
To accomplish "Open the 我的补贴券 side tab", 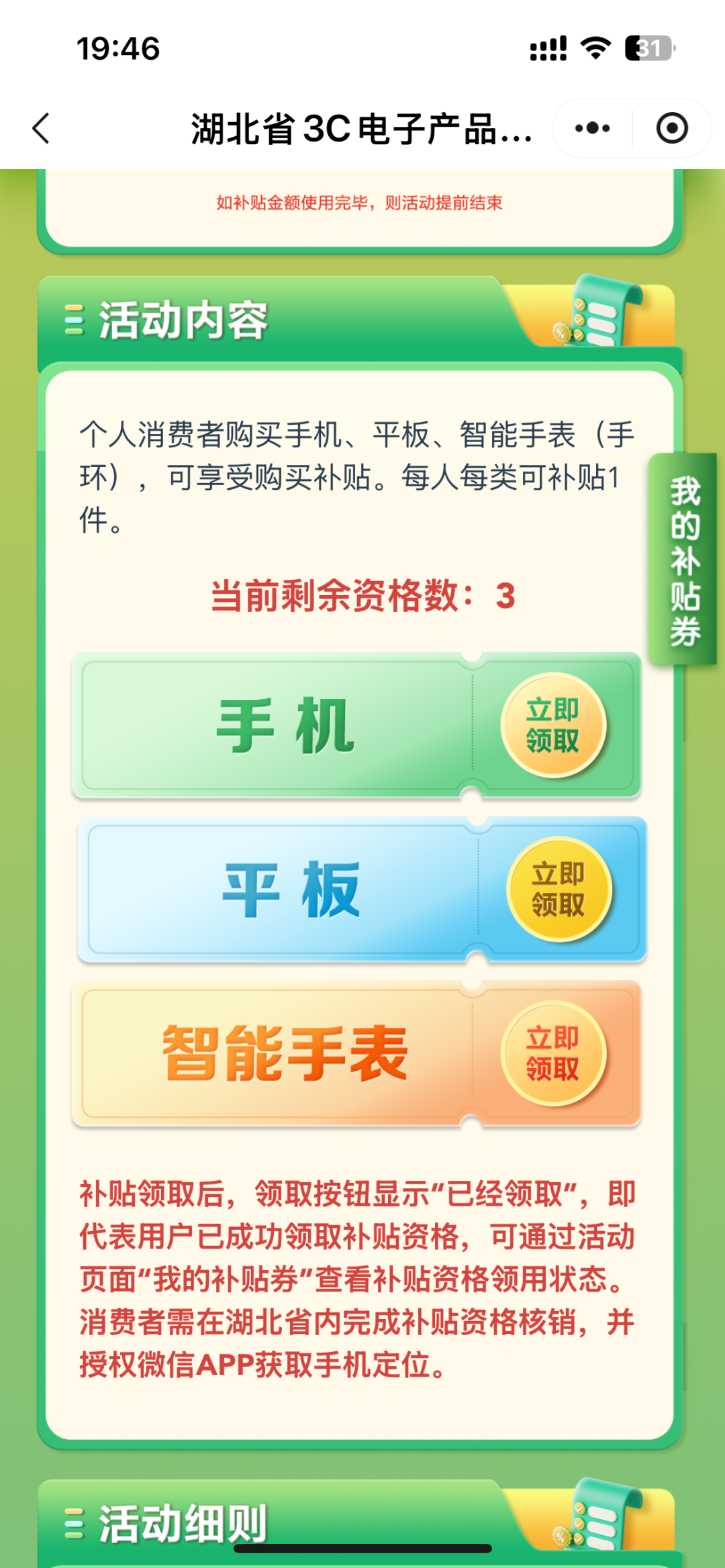I will click(x=683, y=560).
